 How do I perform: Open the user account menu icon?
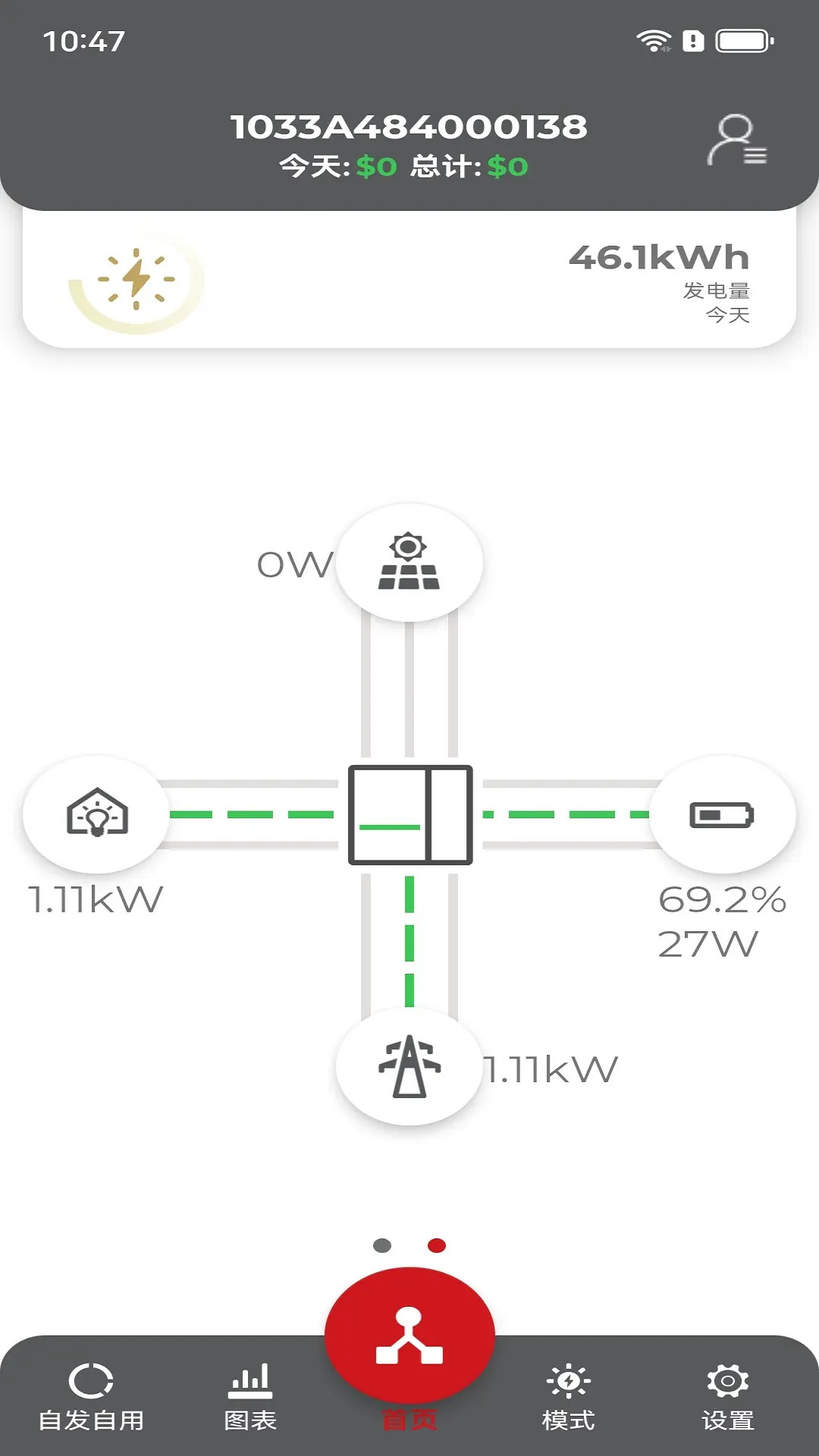point(736,140)
